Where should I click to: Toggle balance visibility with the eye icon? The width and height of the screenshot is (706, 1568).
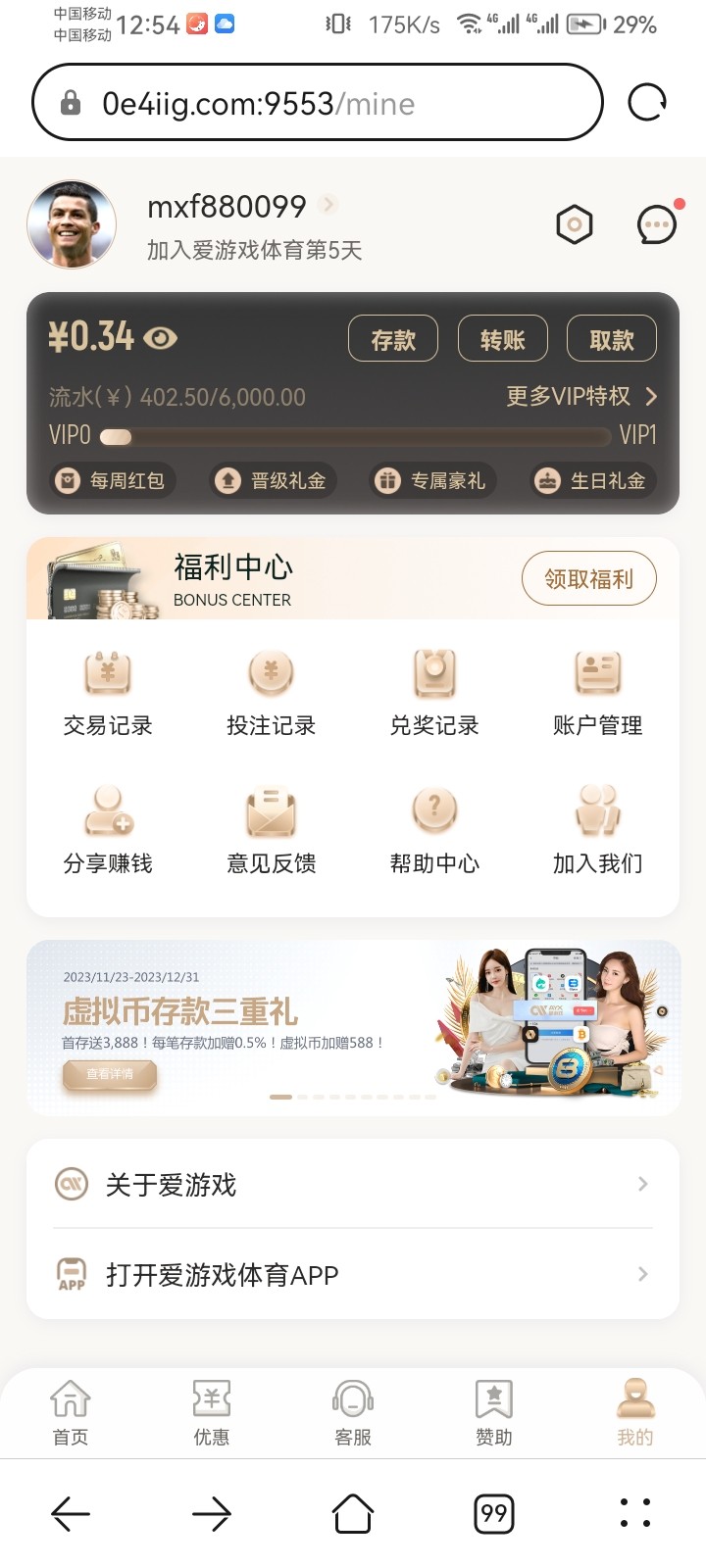tap(162, 337)
